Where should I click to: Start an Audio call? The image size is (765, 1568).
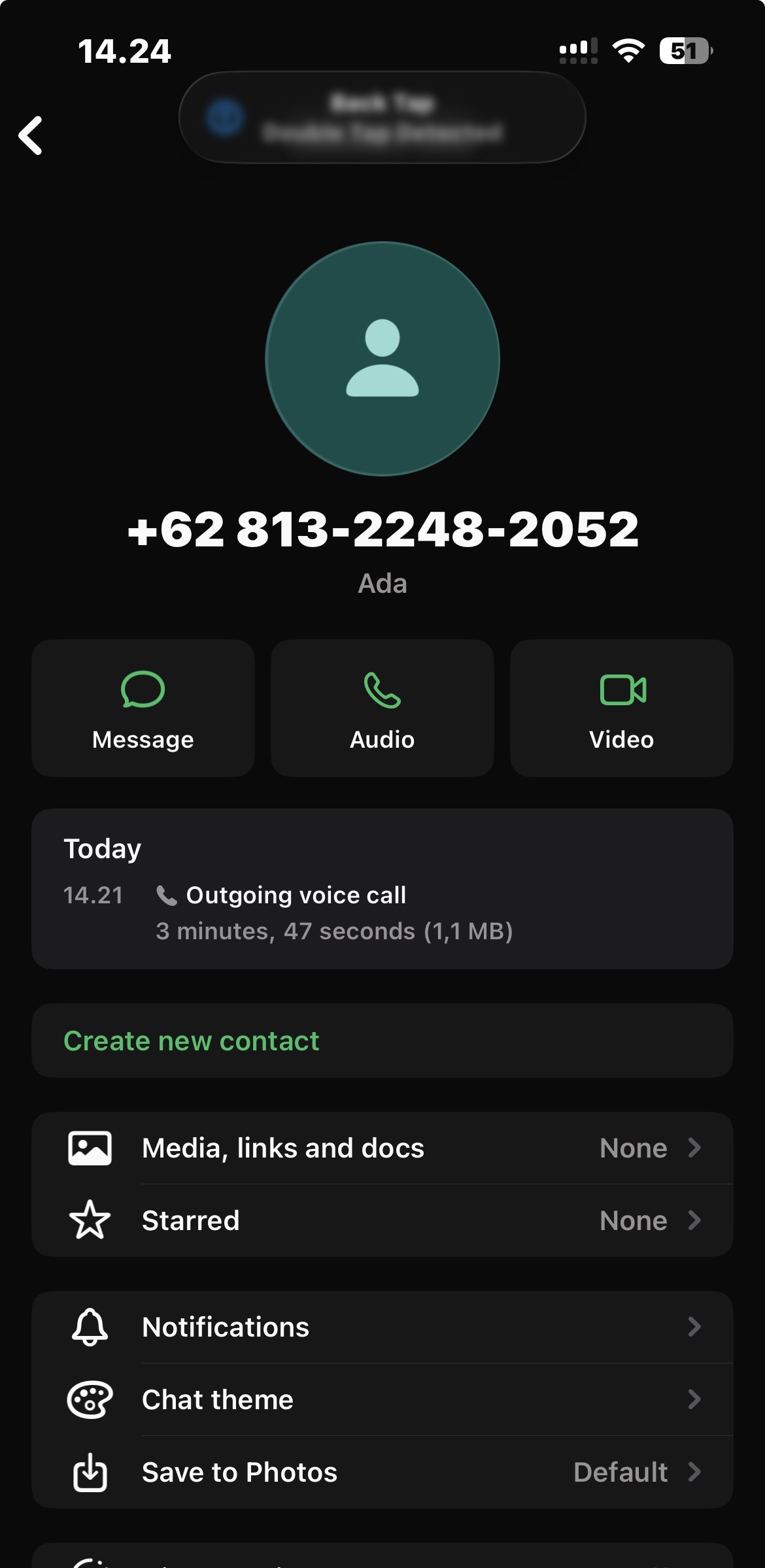[382, 708]
